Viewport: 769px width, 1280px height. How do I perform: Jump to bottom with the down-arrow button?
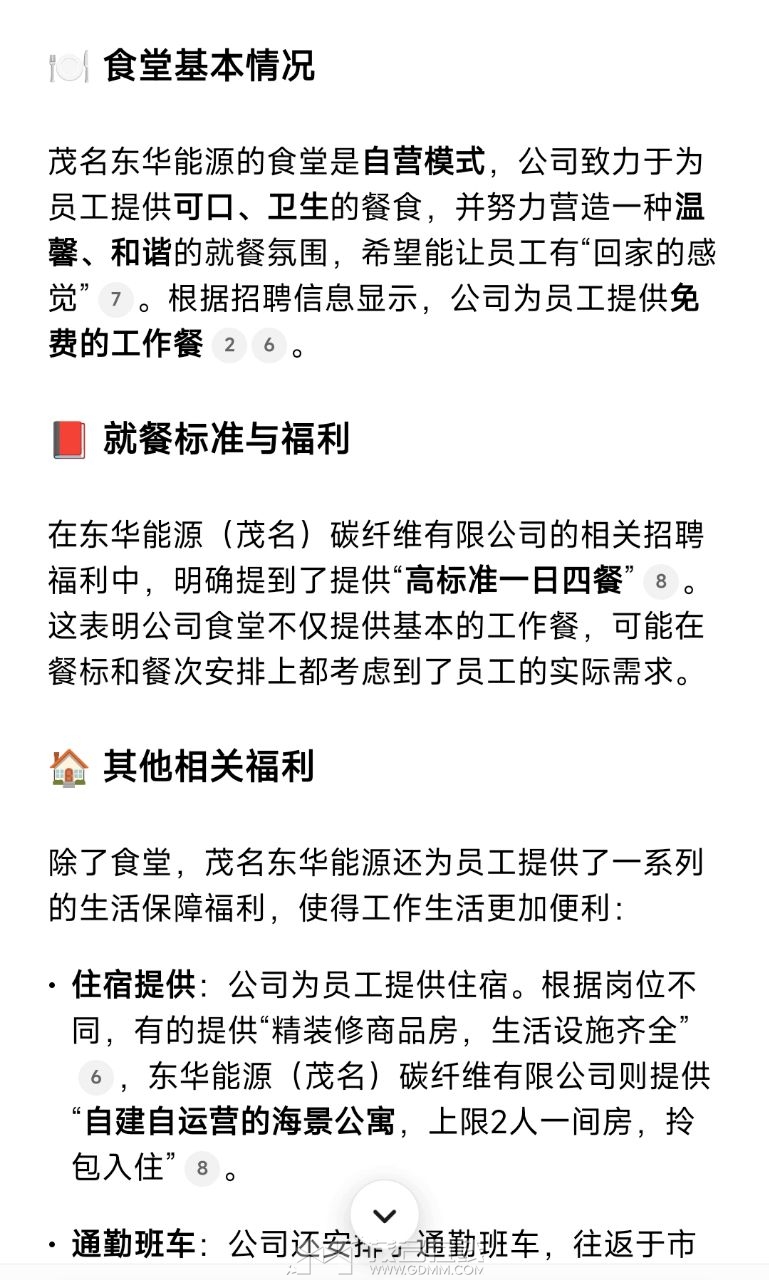385,1214
